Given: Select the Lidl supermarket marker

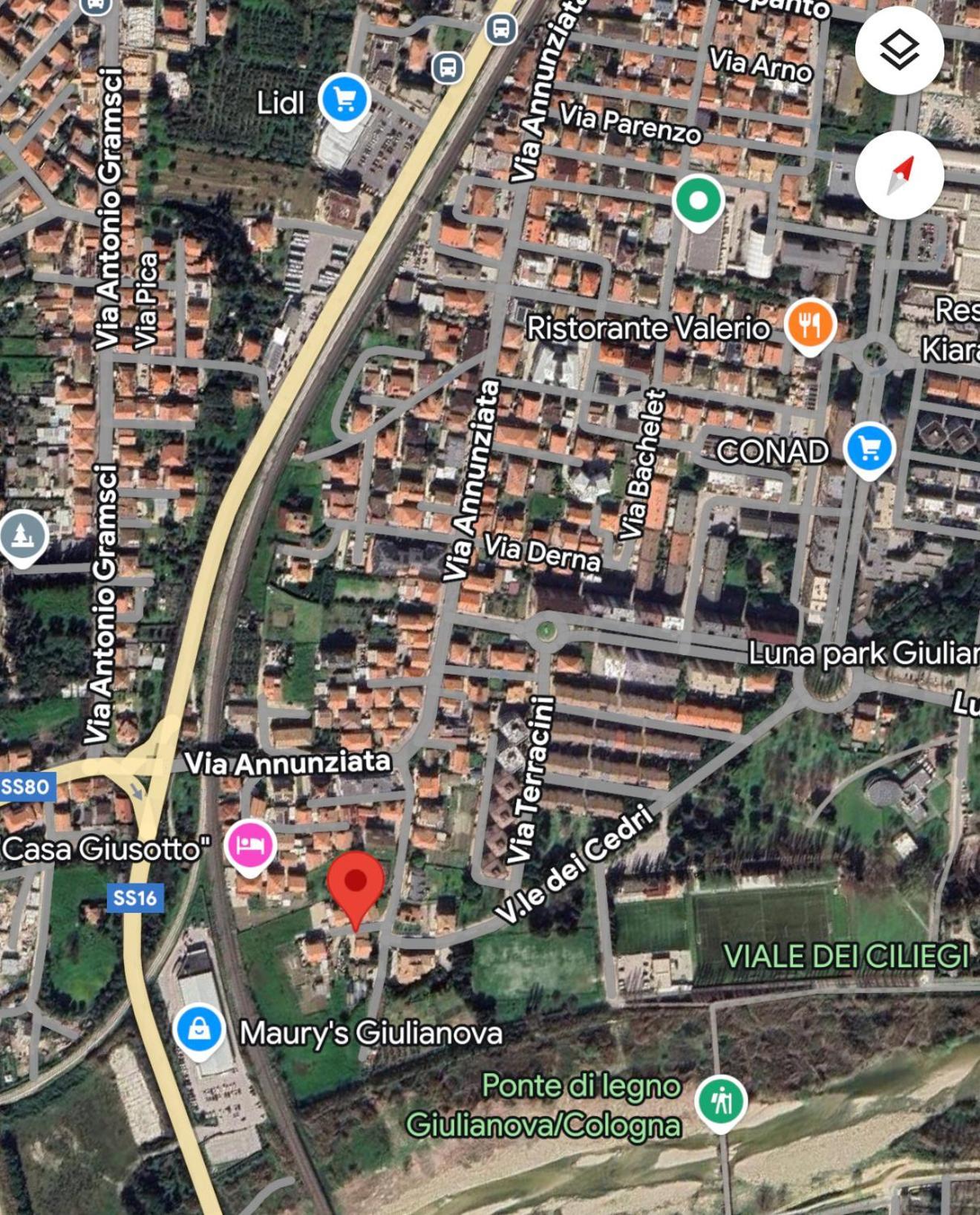Looking at the screenshot, I should pos(344,100).
